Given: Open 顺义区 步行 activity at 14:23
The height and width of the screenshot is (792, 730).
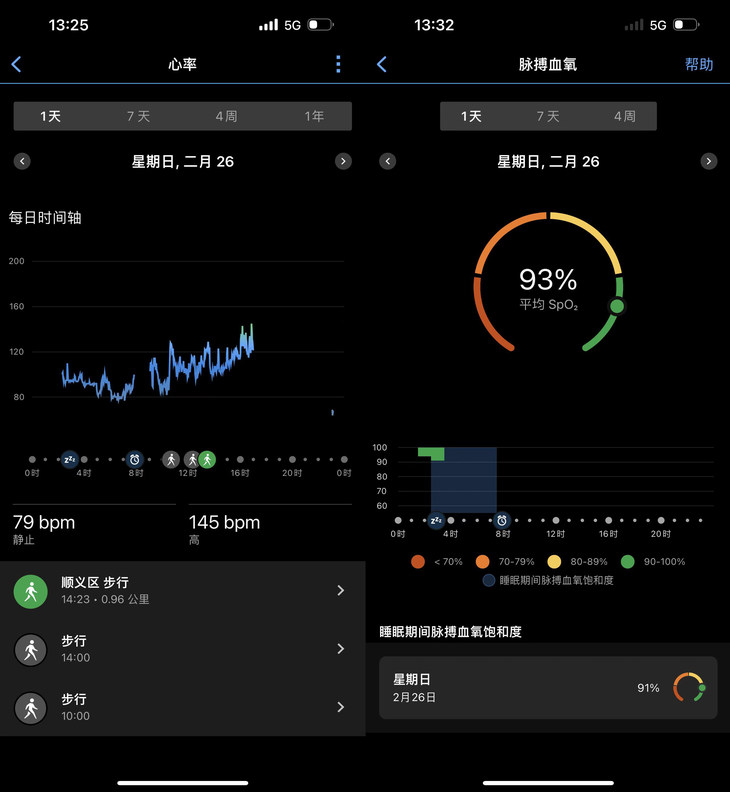Looking at the screenshot, I should (182, 590).
